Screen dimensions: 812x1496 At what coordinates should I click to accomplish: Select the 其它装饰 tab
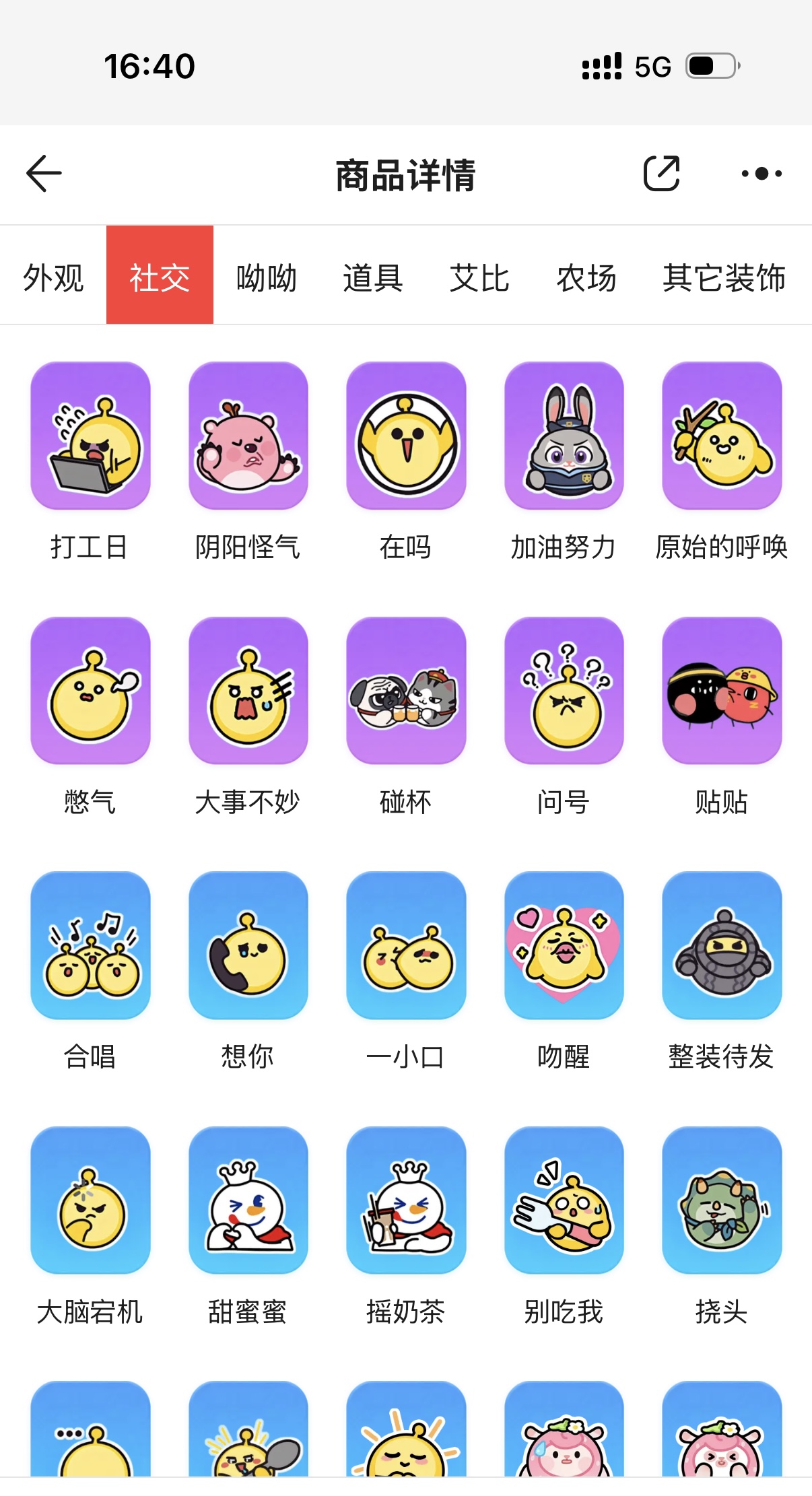pos(724,277)
